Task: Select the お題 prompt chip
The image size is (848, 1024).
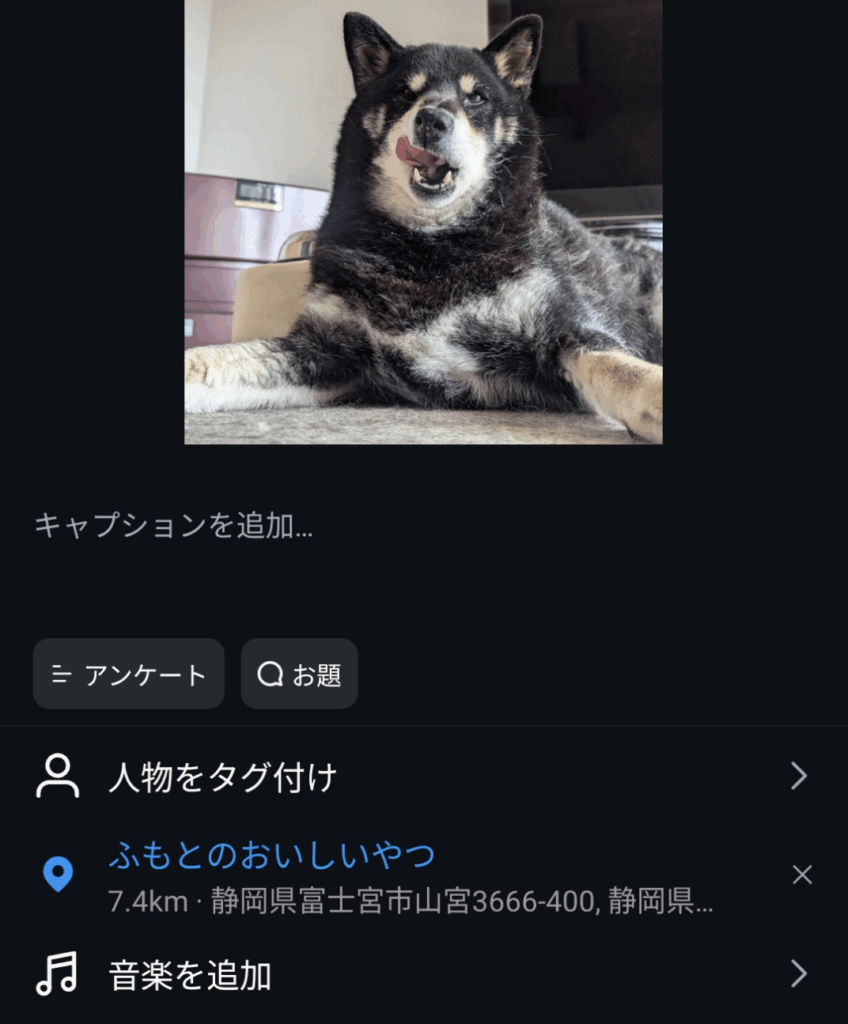Action: [x=299, y=674]
